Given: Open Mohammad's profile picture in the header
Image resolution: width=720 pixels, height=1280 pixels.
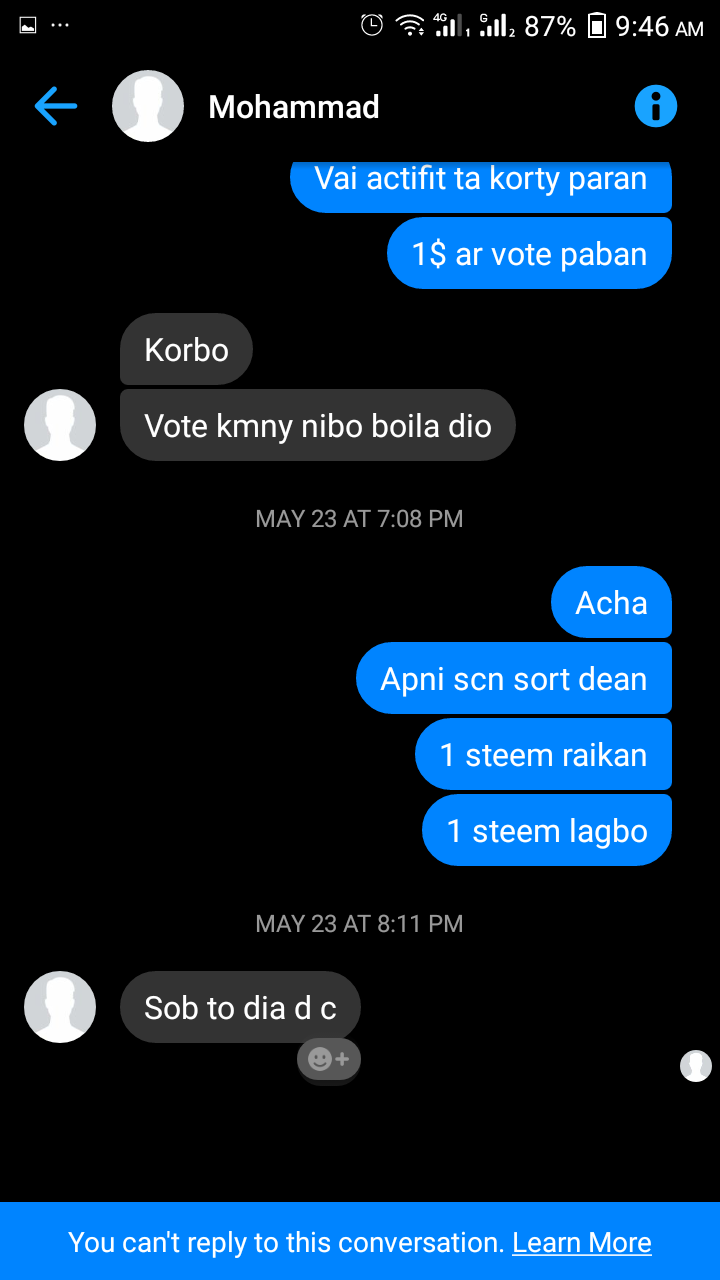Looking at the screenshot, I should (148, 106).
